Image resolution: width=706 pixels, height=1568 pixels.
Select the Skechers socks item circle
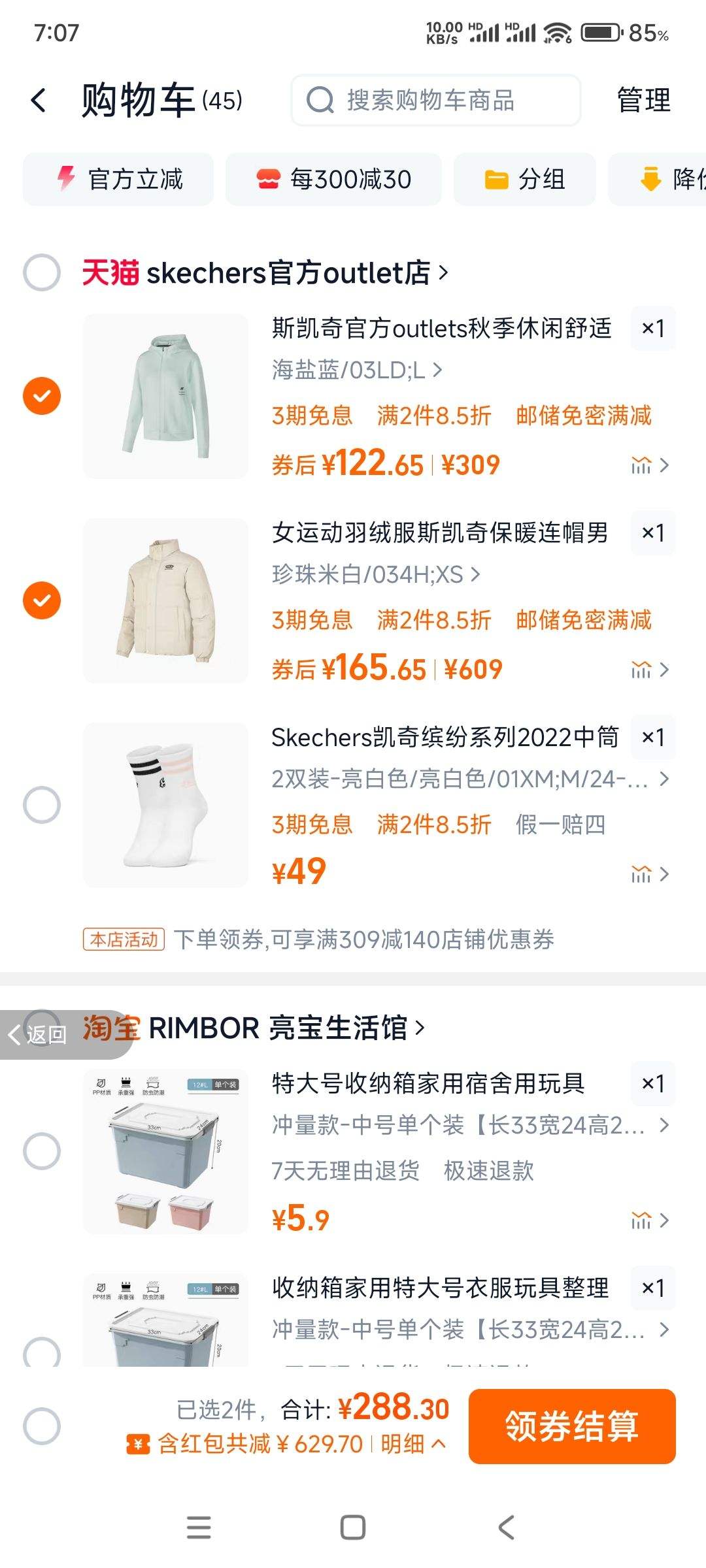pos(42,805)
